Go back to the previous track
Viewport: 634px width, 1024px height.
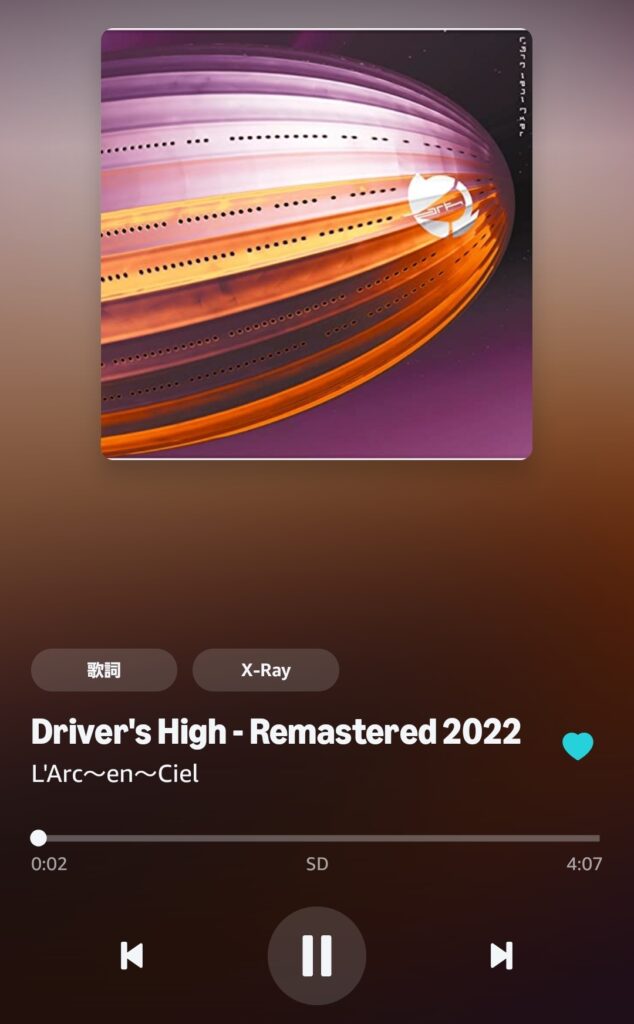[132, 956]
